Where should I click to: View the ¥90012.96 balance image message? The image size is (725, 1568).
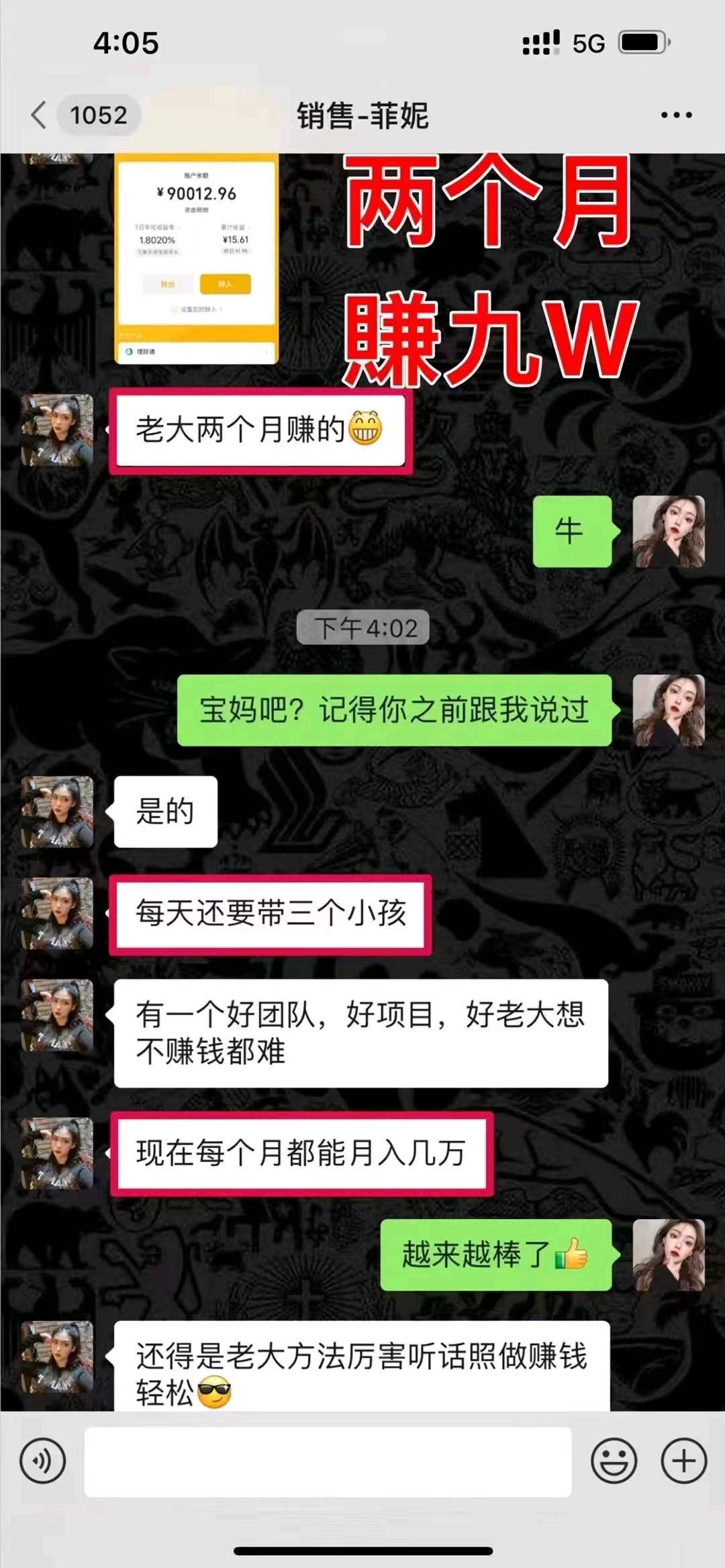(196, 258)
